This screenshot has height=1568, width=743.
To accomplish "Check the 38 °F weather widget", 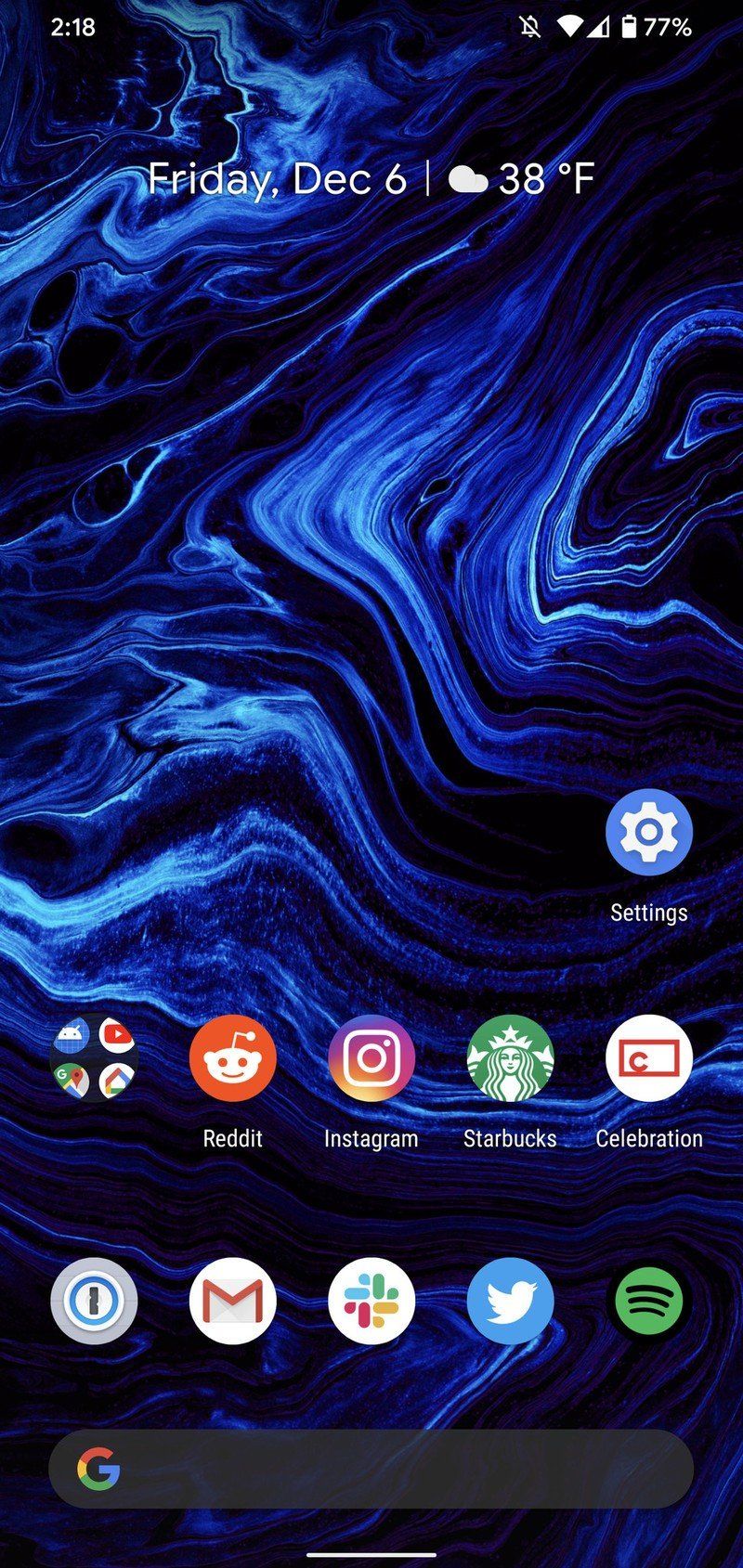I will (x=522, y=179).
